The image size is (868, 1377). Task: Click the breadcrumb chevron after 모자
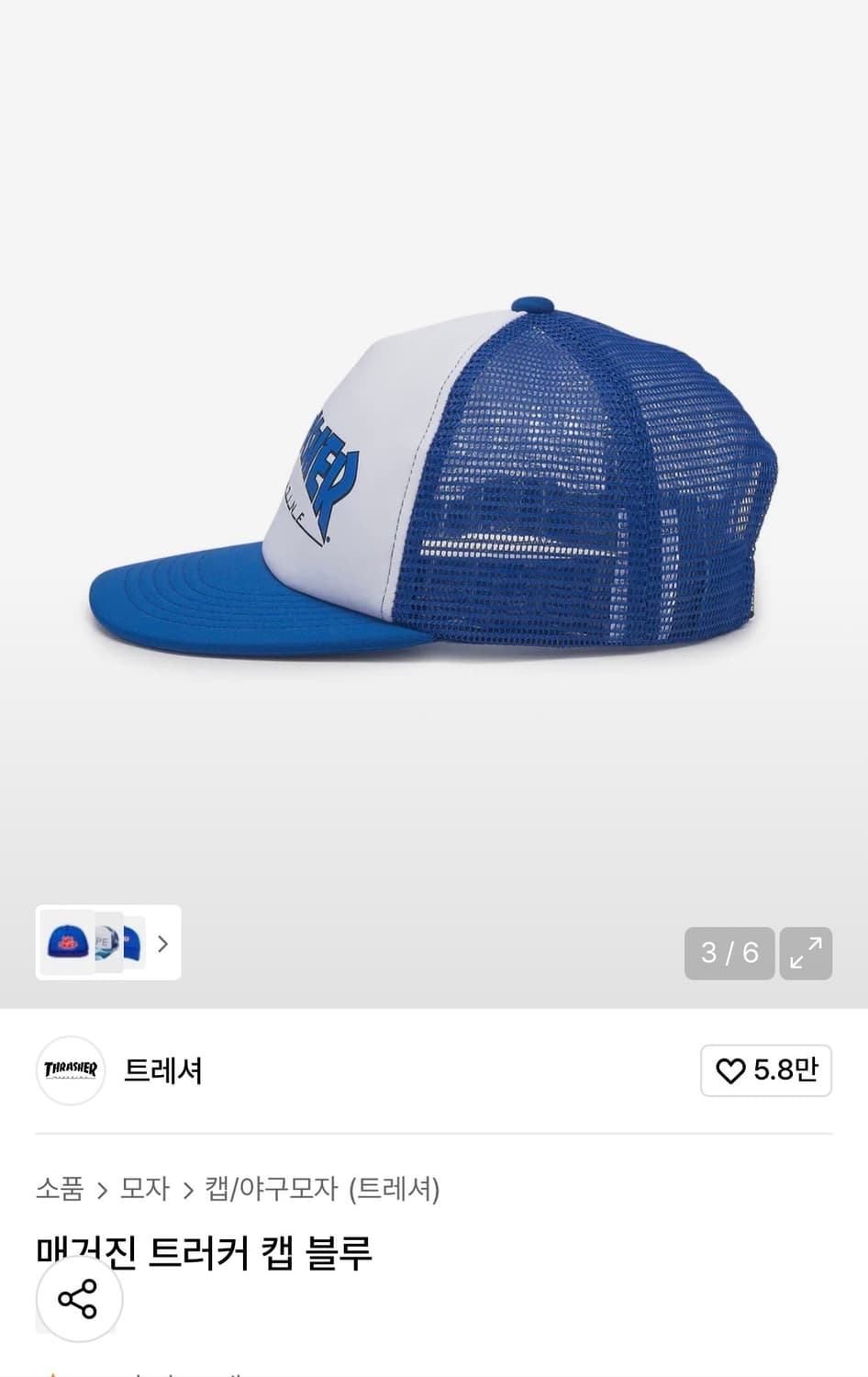(188, 1189)
